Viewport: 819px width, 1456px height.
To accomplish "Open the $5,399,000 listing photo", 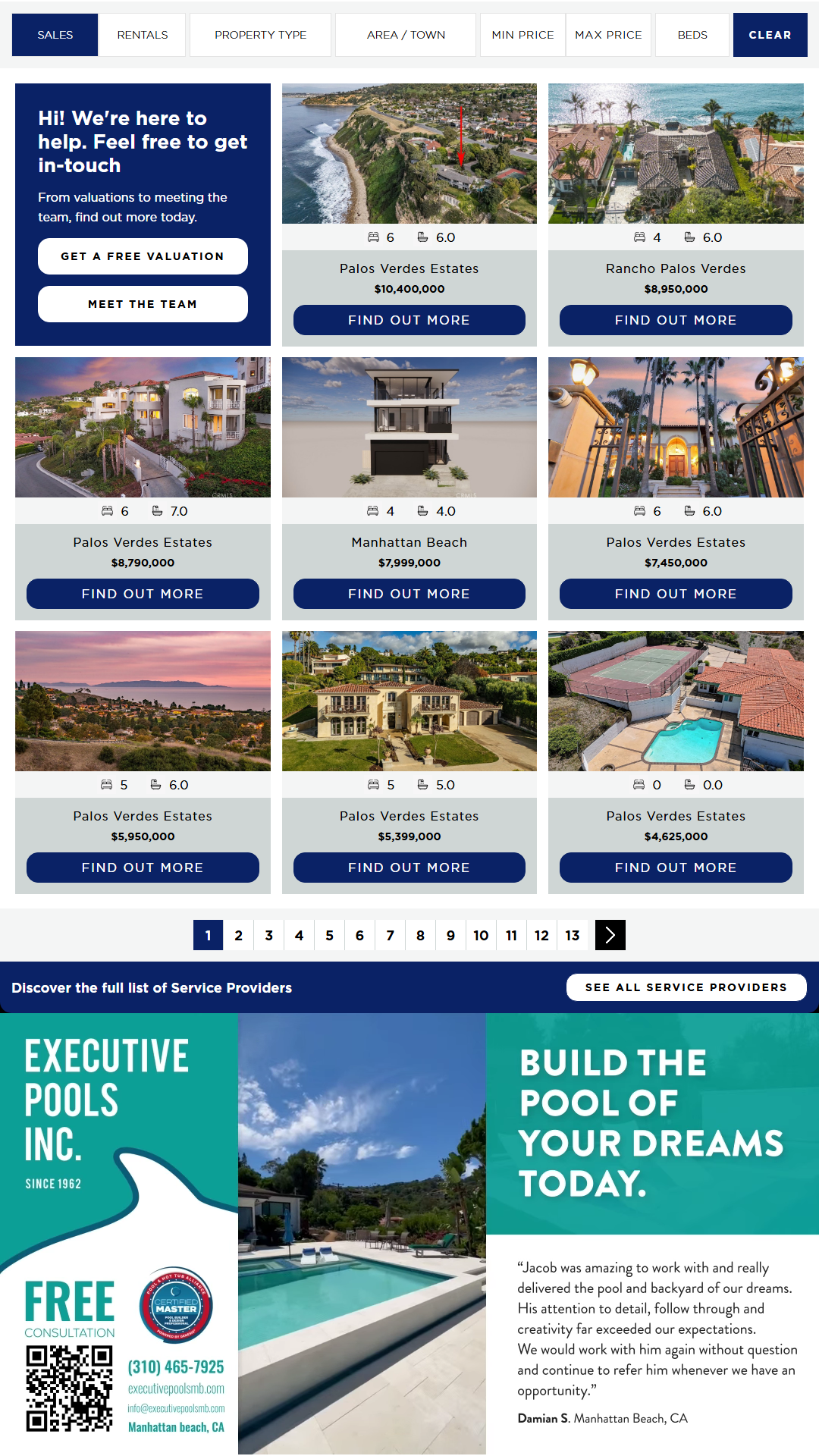I will [409, 701].
